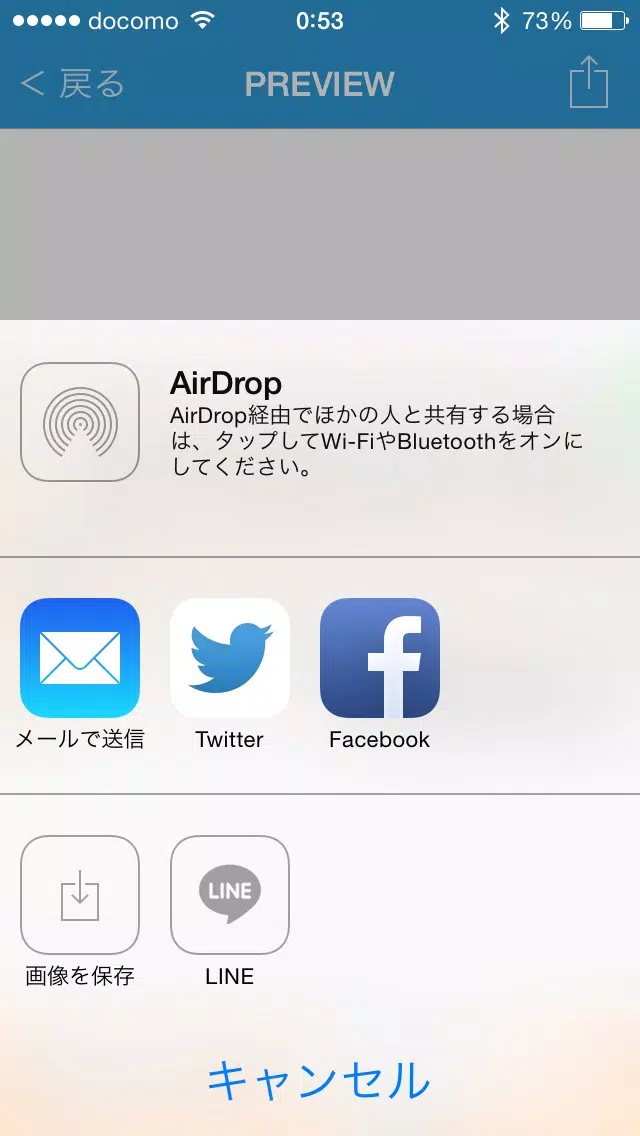This screenshot has height=1136, width=640.
Task: Share via メールで送信 (Mail)
Action: coord(80,658)
